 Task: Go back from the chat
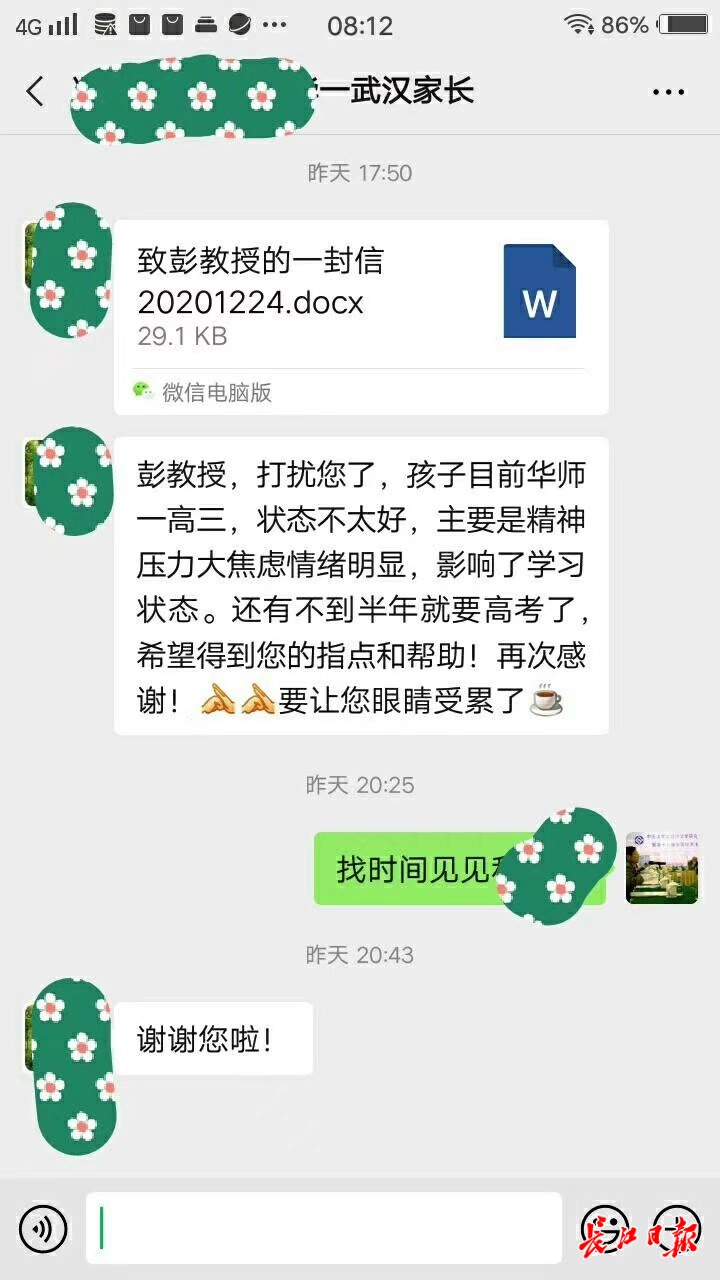[35, 92]
